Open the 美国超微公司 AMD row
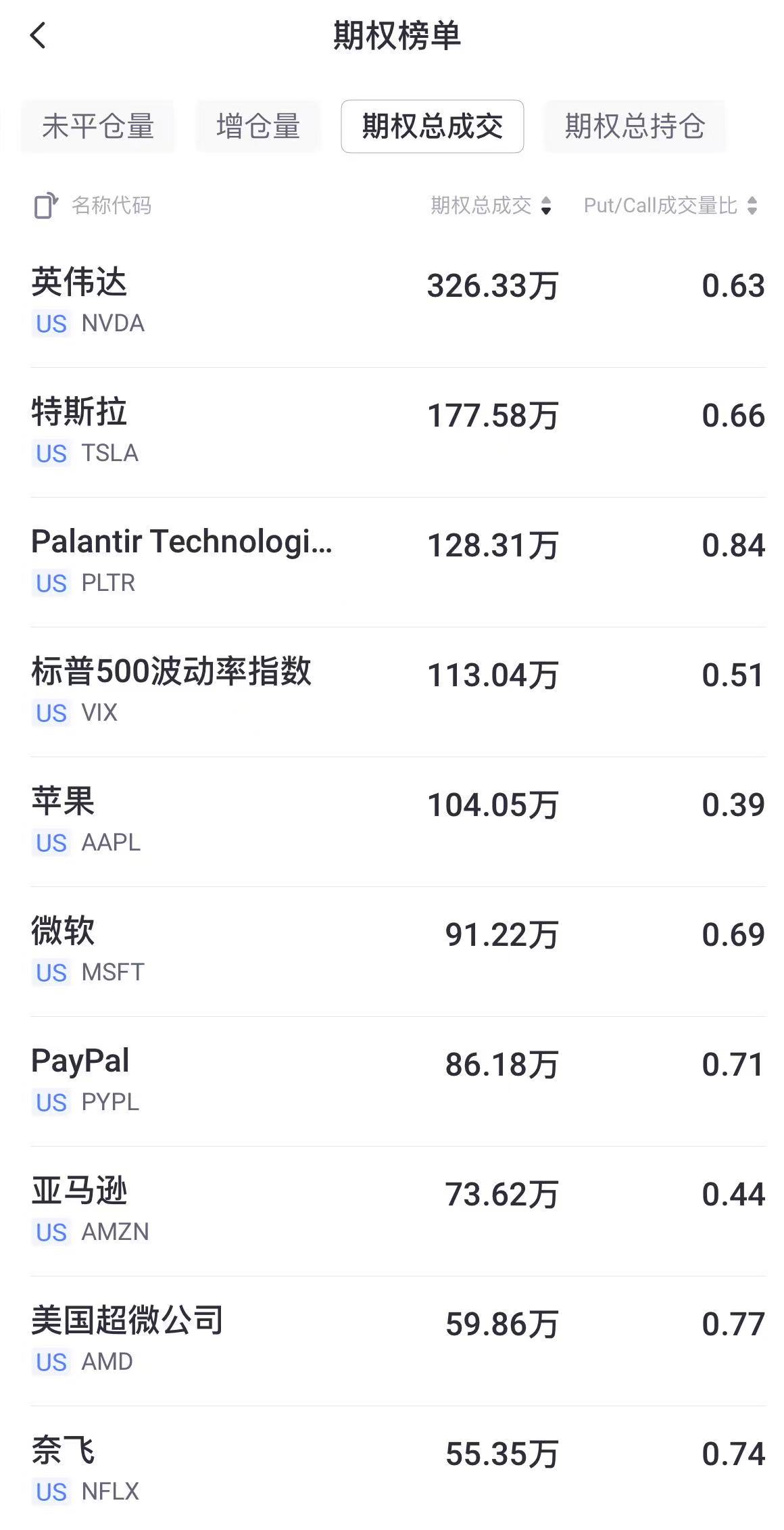The image size is (784, 1530). 392,1340
